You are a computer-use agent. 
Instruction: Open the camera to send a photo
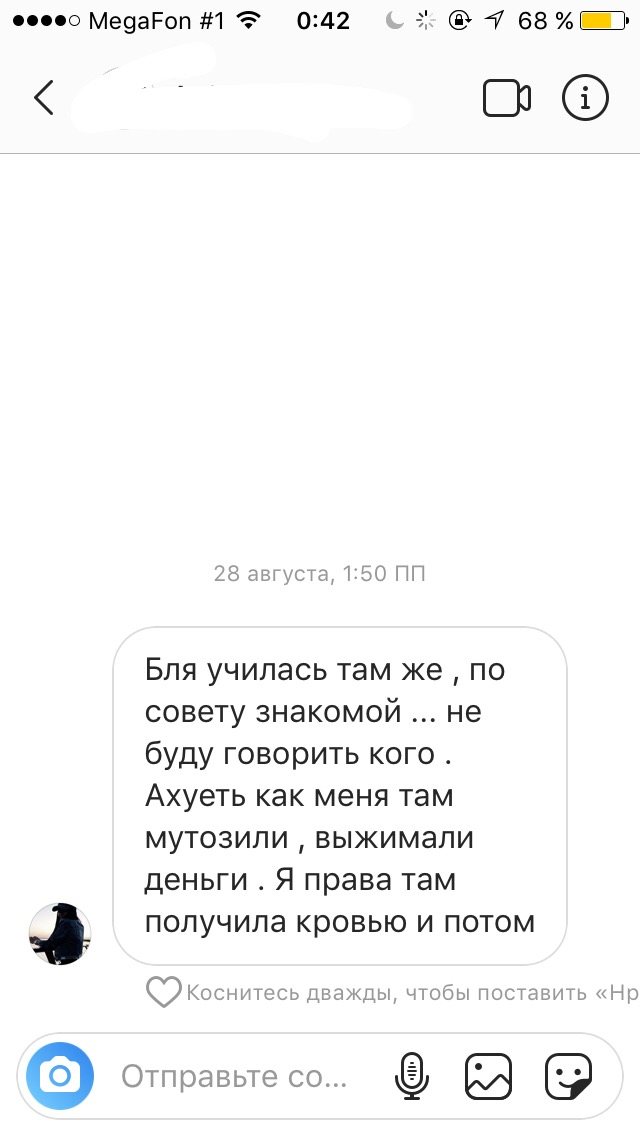(60, 1076)
